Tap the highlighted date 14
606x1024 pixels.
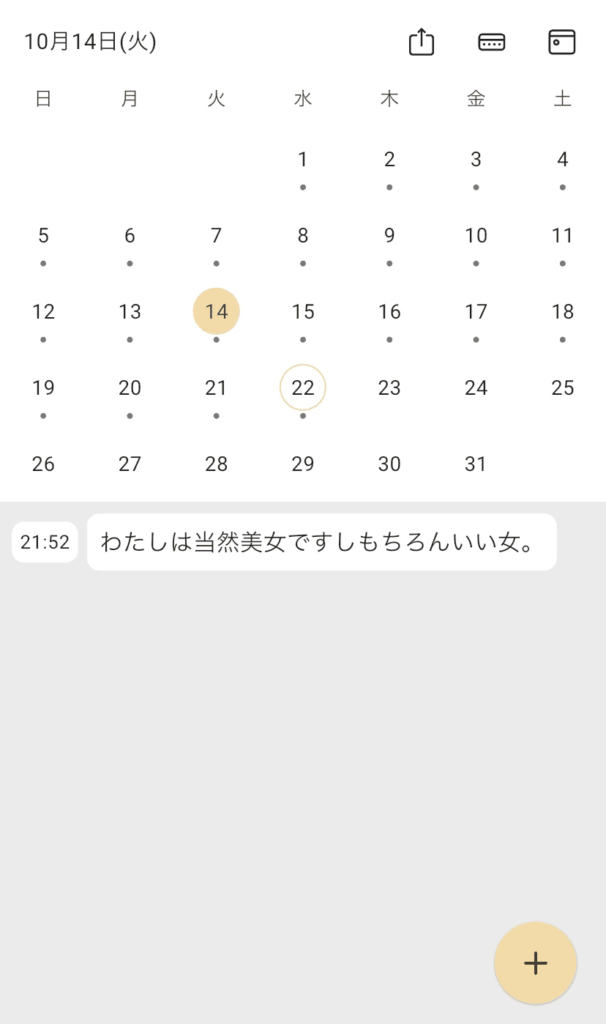pyautogui.click(x=216, y=312)
